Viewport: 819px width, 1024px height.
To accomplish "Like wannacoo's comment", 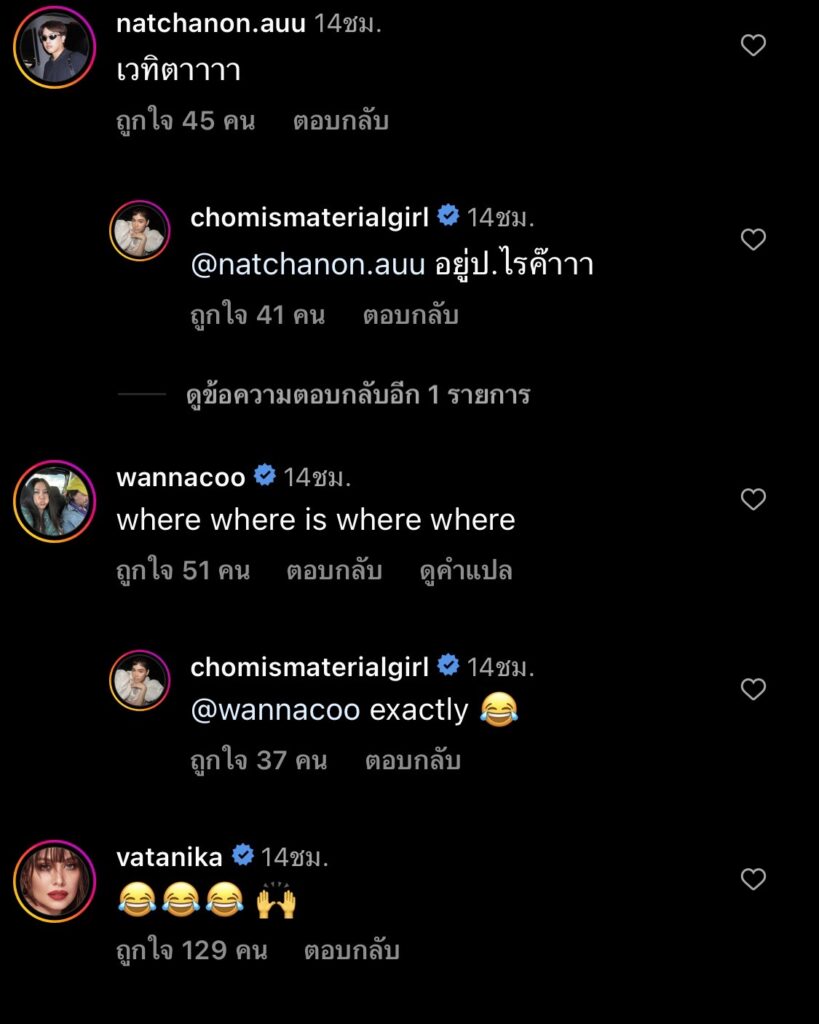I will pyautogui.click(x=753, y=499).
